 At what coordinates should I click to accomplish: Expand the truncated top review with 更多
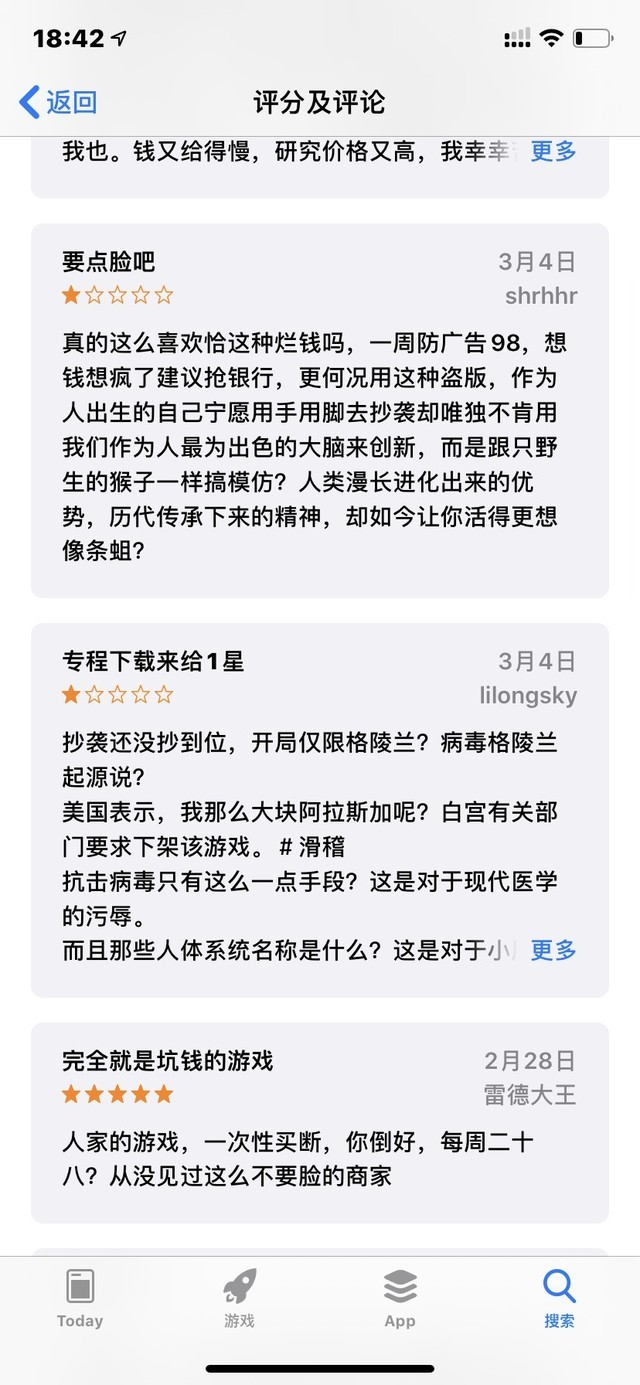click(553, 152)
